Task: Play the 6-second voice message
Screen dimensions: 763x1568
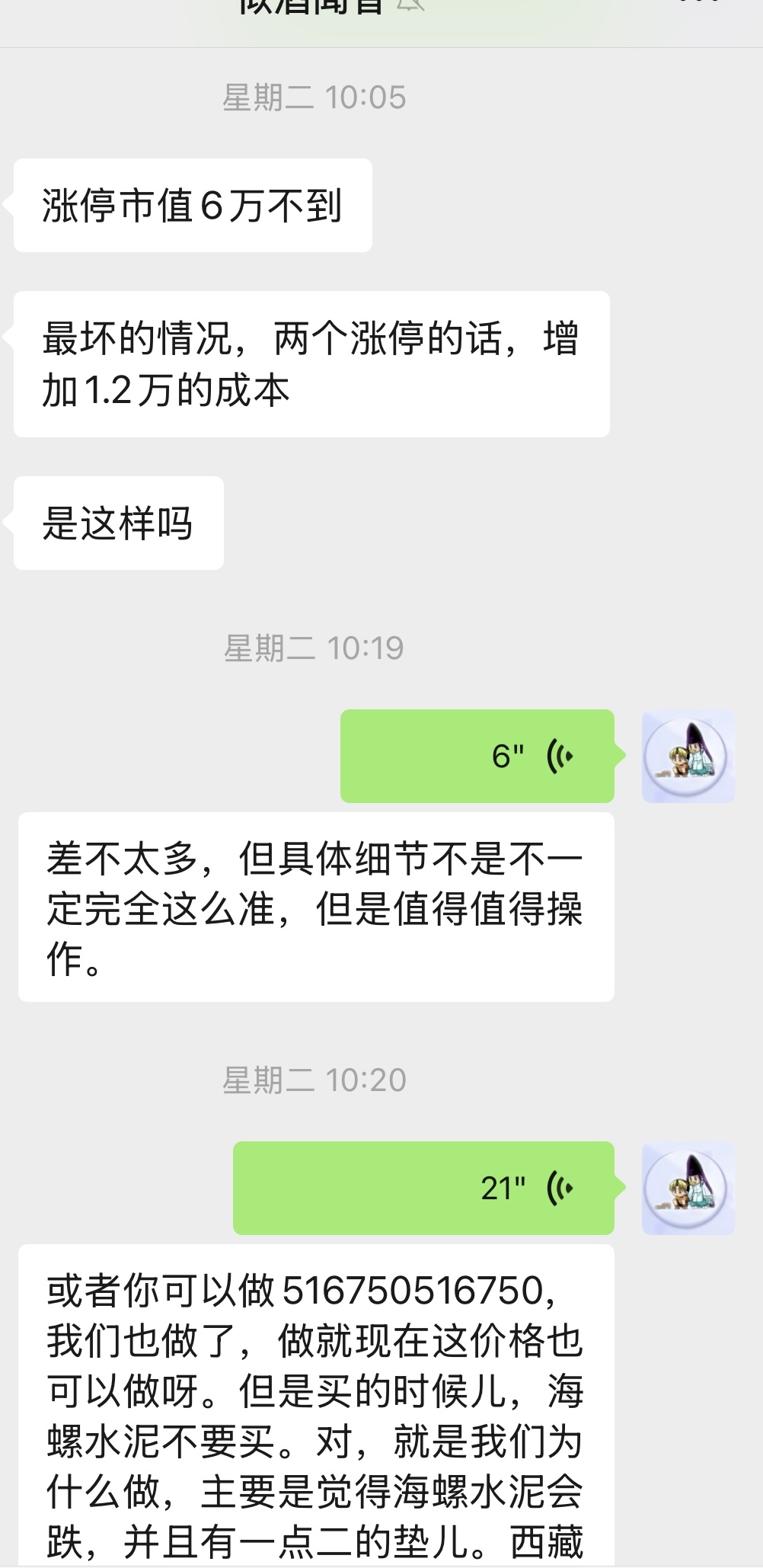Action: 477,756
